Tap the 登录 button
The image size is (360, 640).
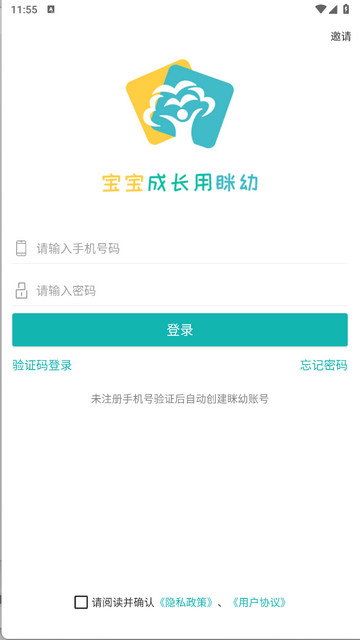[180, 330]
